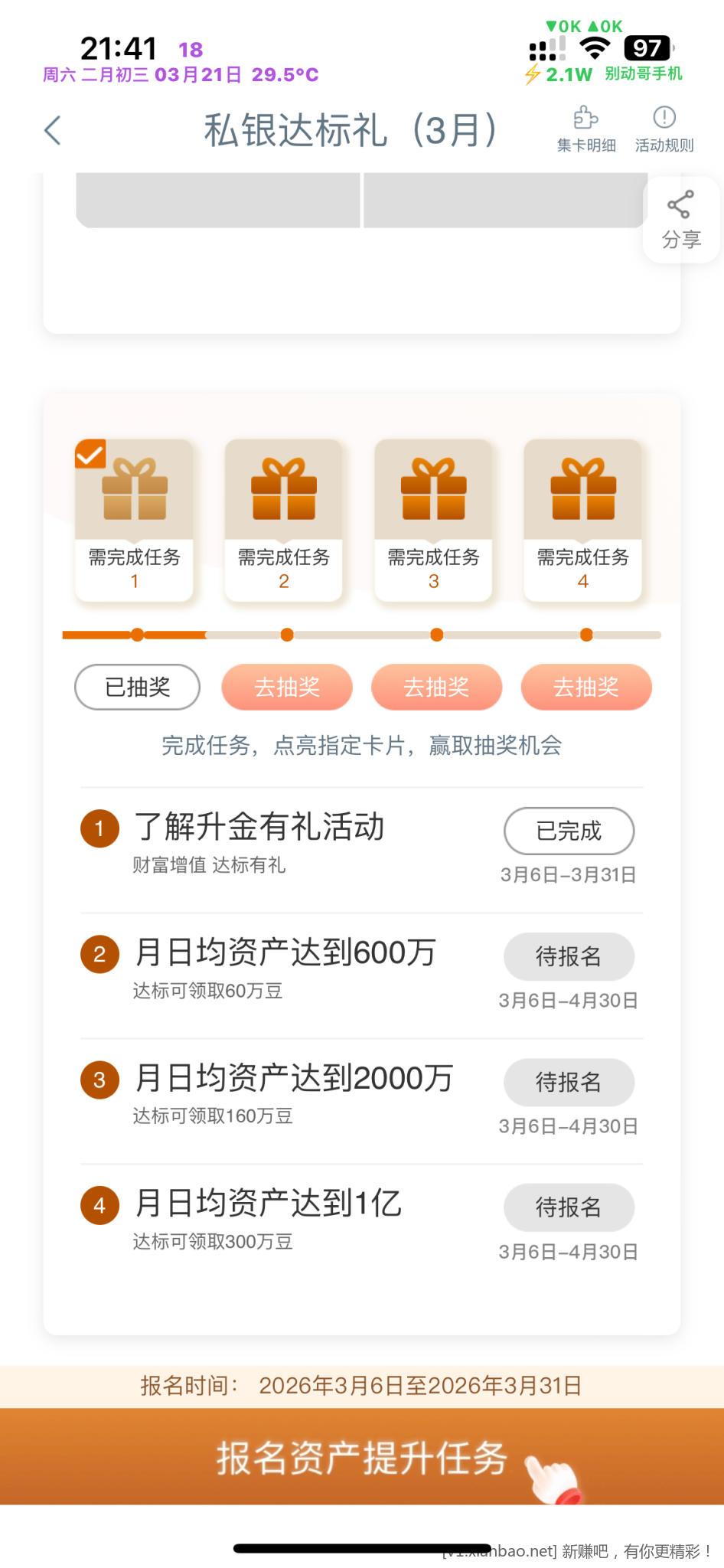Toggle the checkmark on the first gift card
Viewport: 724px width, 1568px height.
(91, 455)
